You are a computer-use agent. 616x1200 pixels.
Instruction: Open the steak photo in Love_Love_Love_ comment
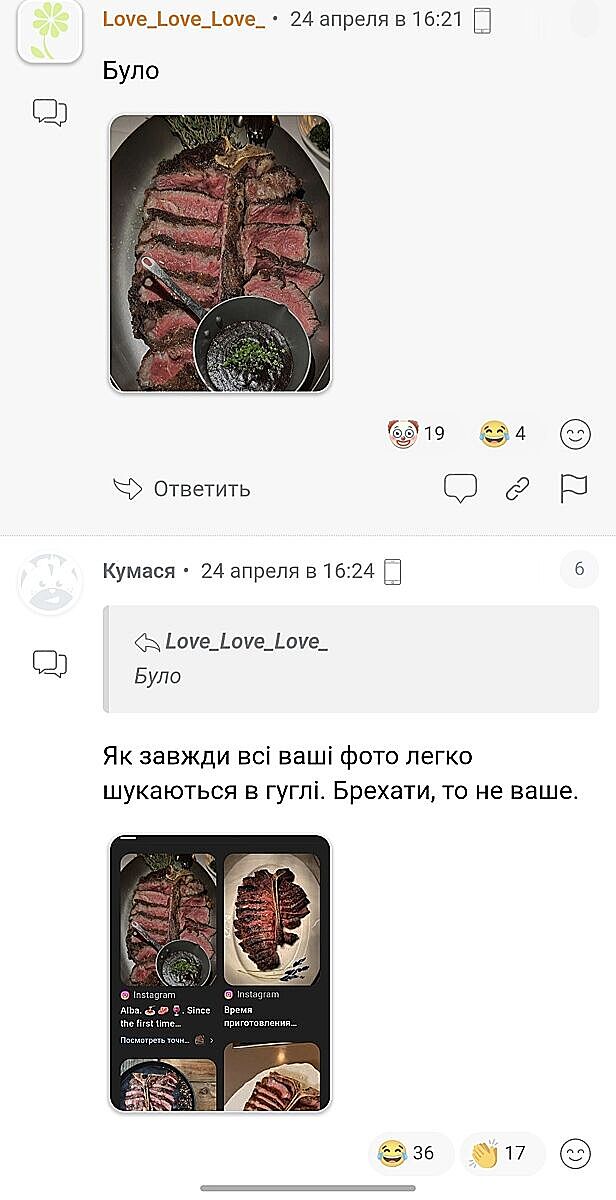(x=220, y=253)
